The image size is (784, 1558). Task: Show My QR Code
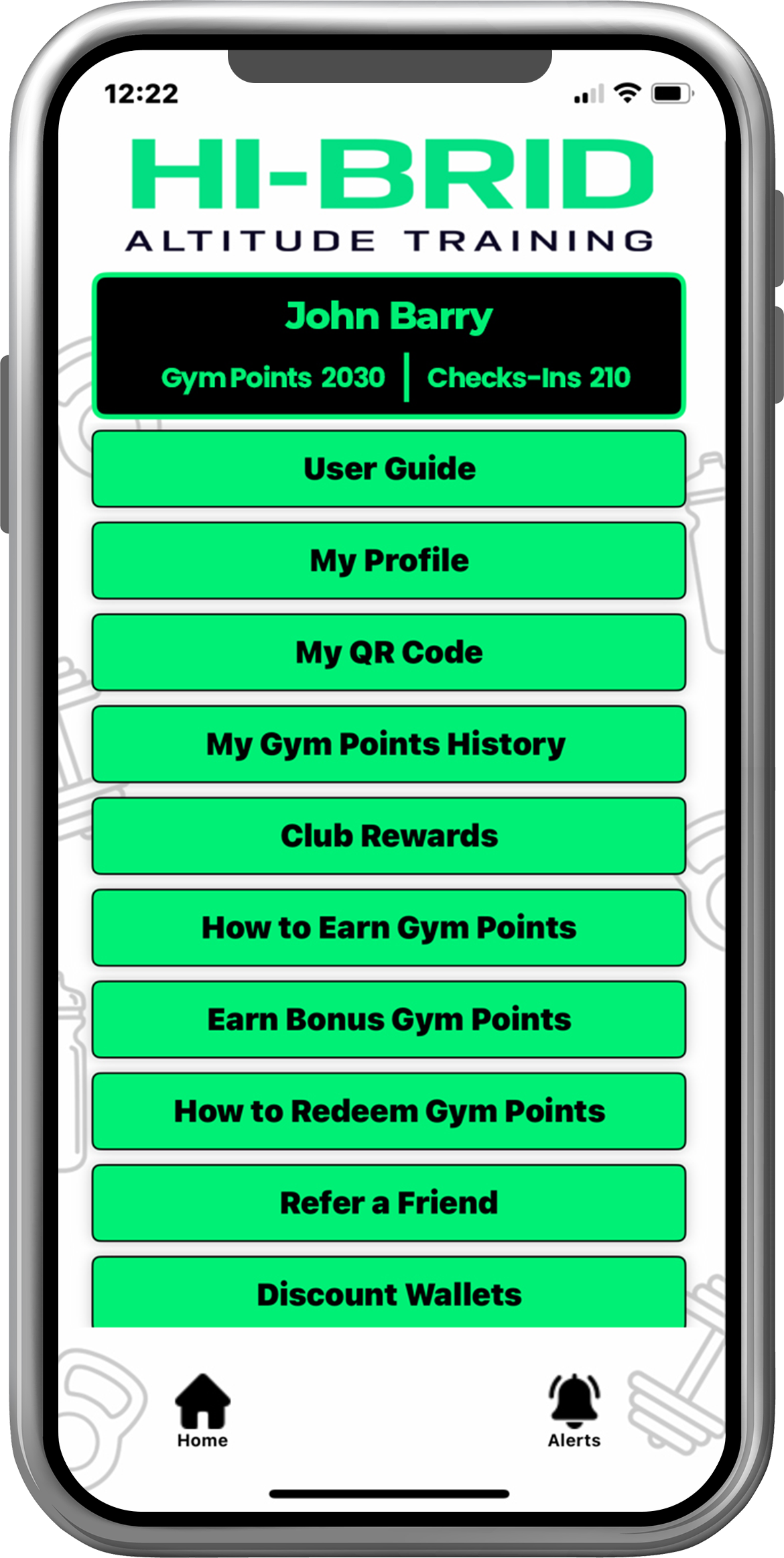click(x=389, y=652)
